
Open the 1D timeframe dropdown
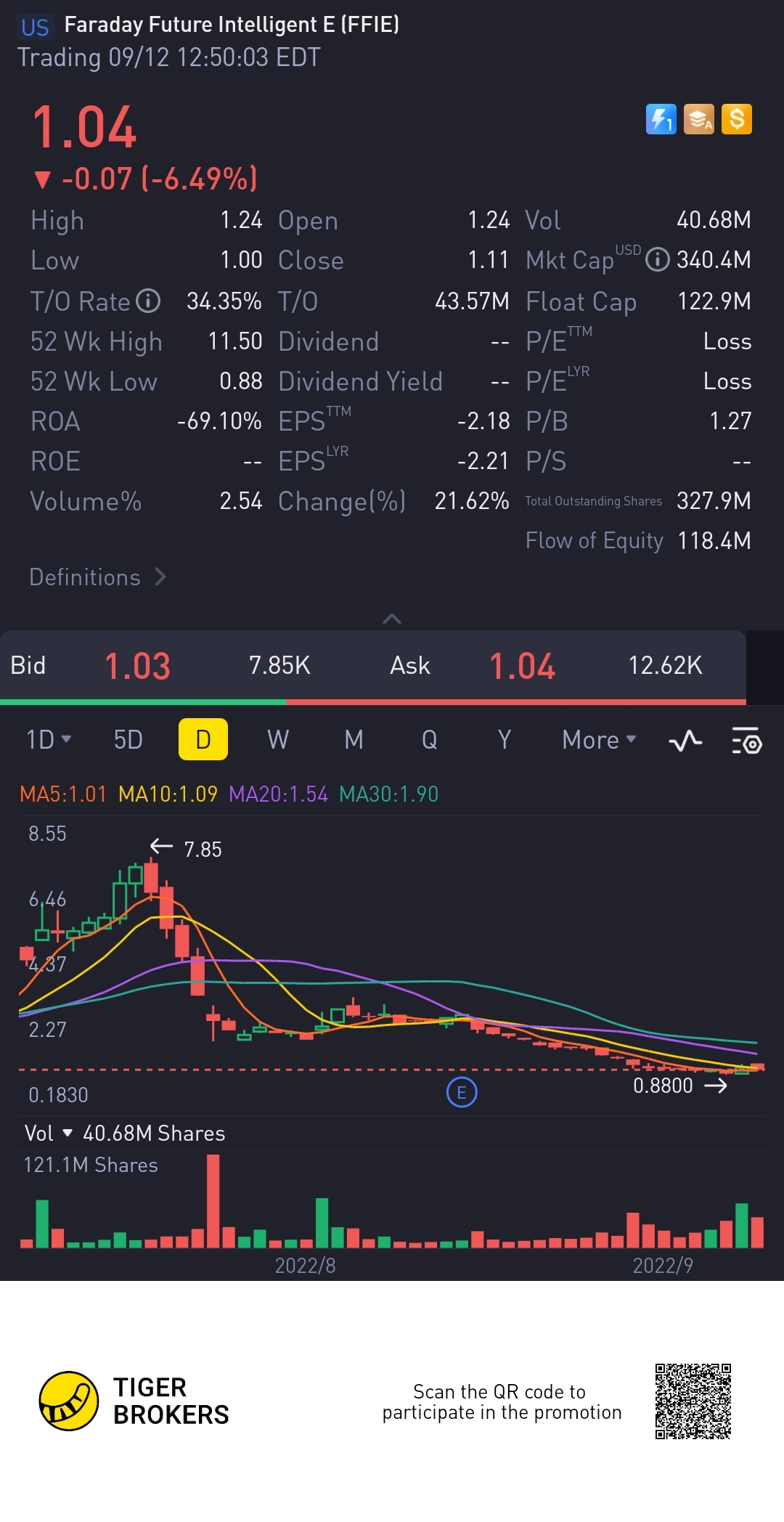[x=48, y=740]
